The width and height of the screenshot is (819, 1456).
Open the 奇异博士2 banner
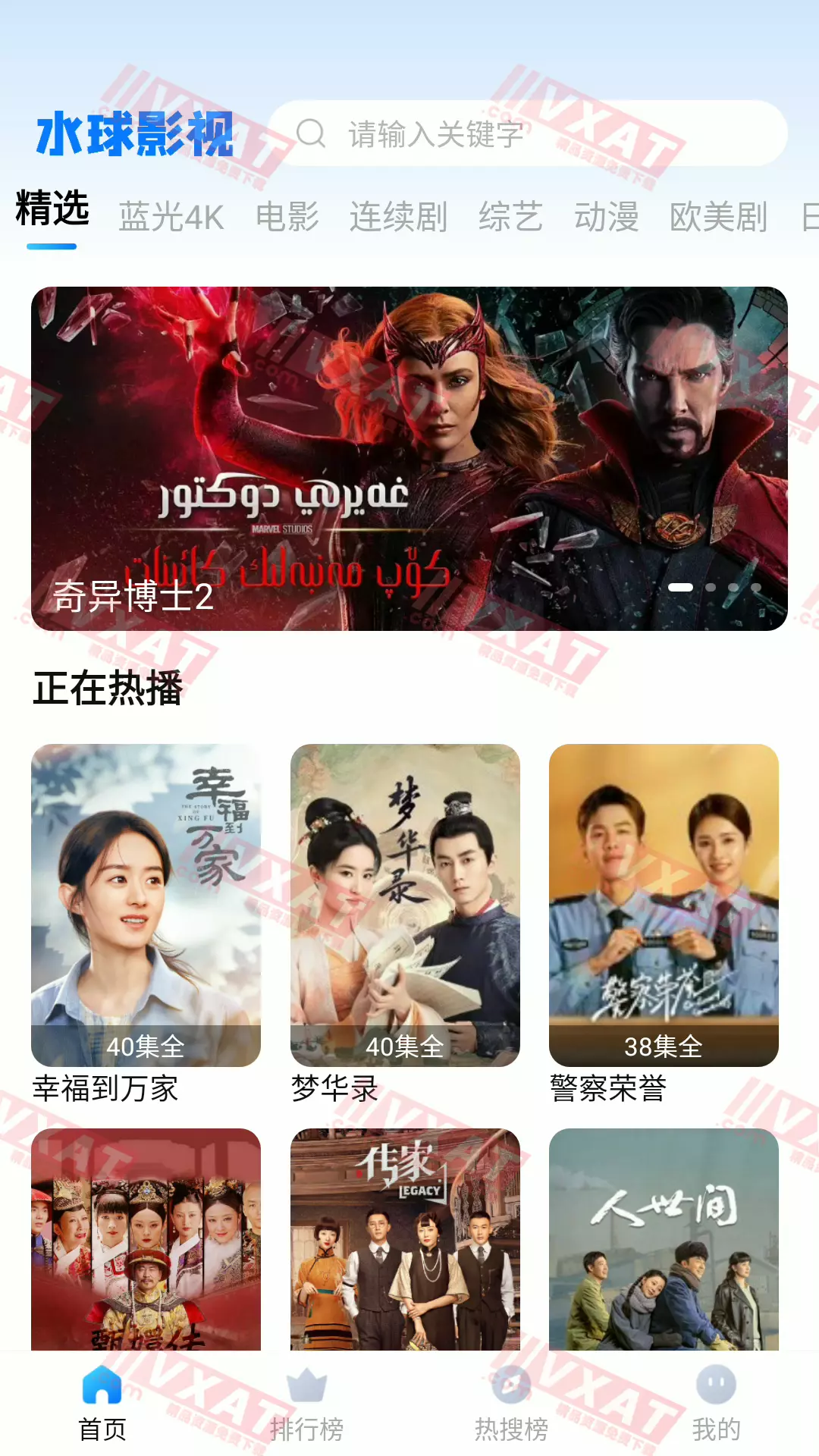[x=409, y=458]
